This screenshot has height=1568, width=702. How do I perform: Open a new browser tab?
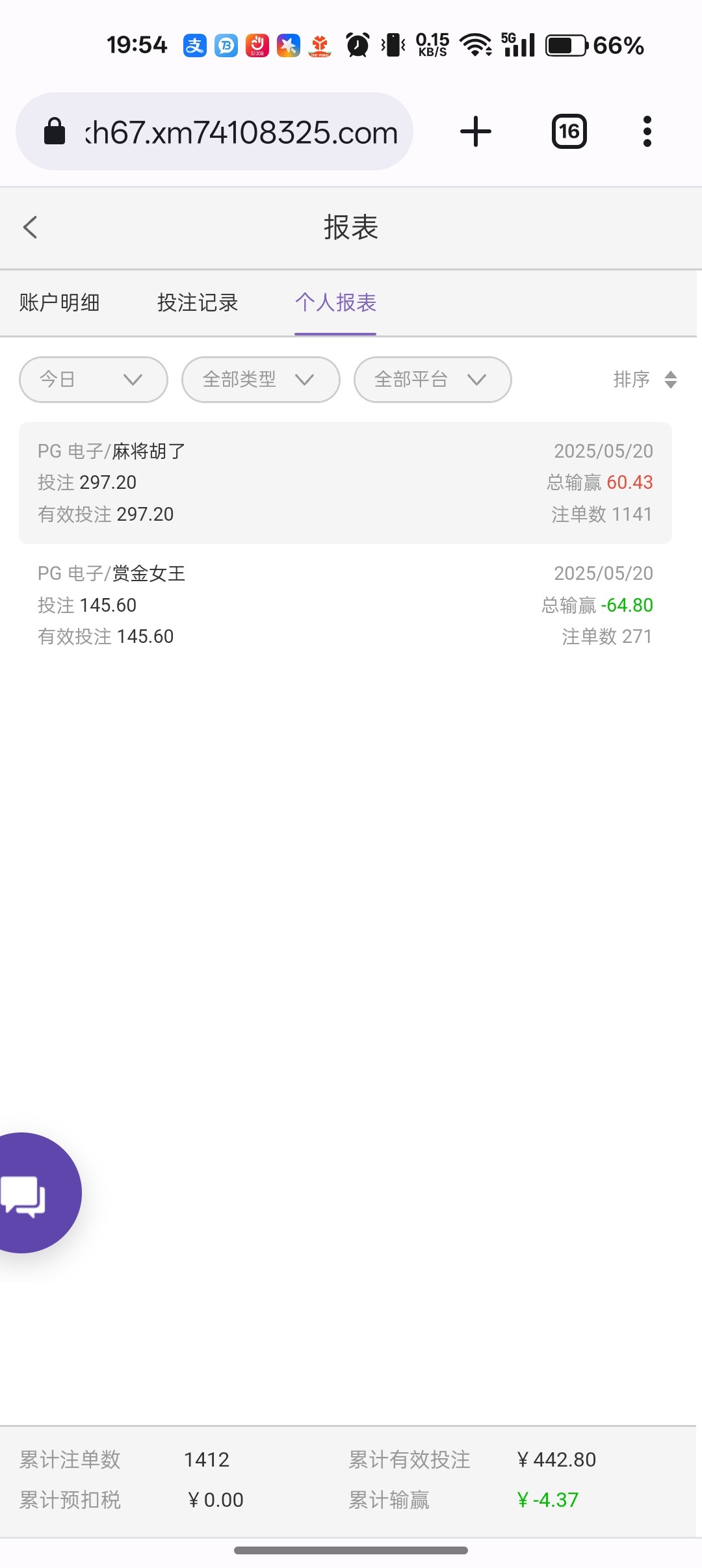pos(476,131)
